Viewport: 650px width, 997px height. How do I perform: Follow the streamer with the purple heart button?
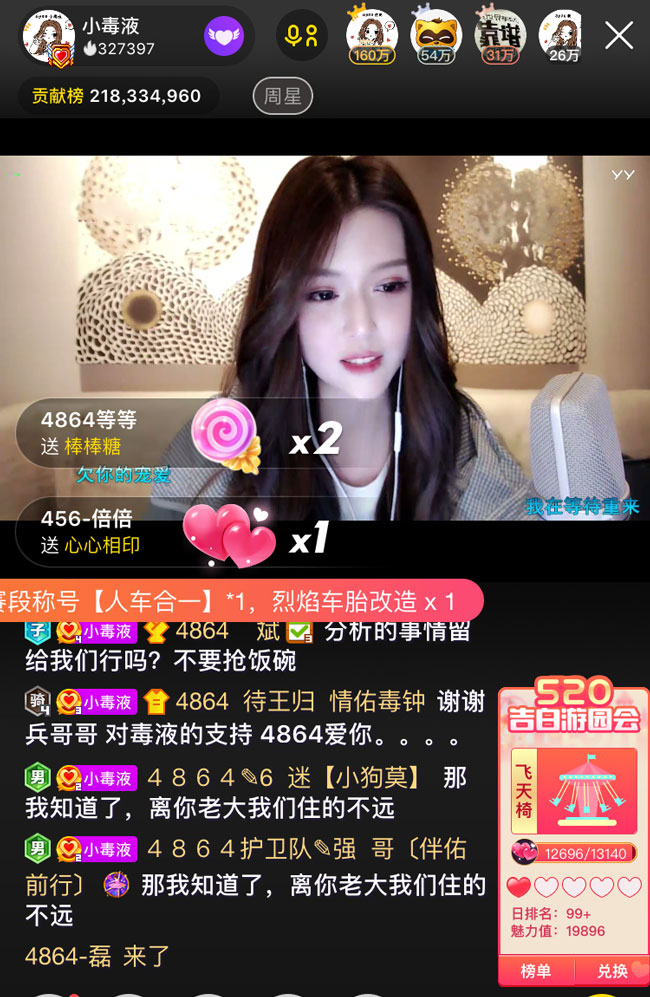coord(224,38)
